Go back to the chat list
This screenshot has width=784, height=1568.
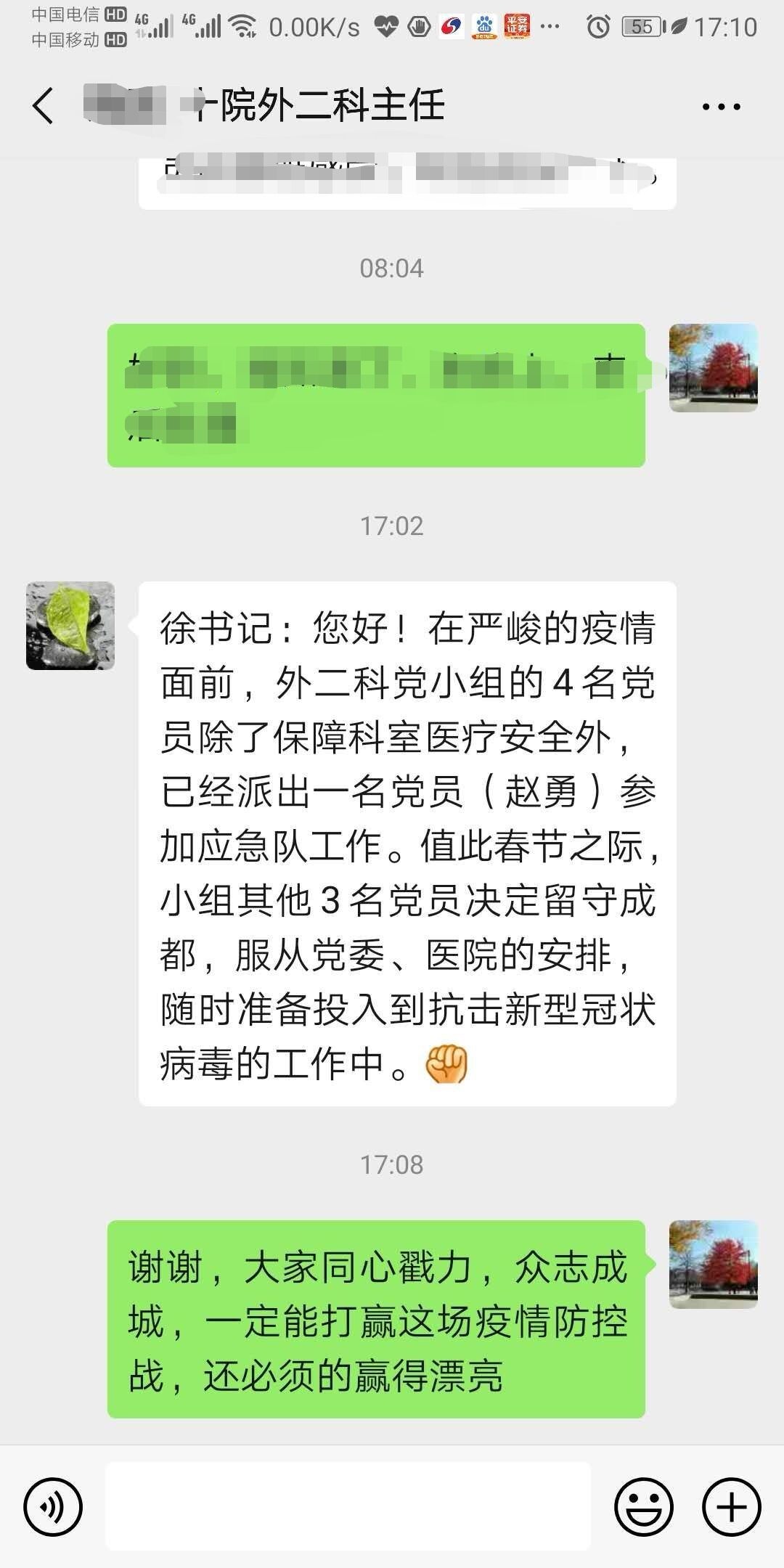pos(44,106)
